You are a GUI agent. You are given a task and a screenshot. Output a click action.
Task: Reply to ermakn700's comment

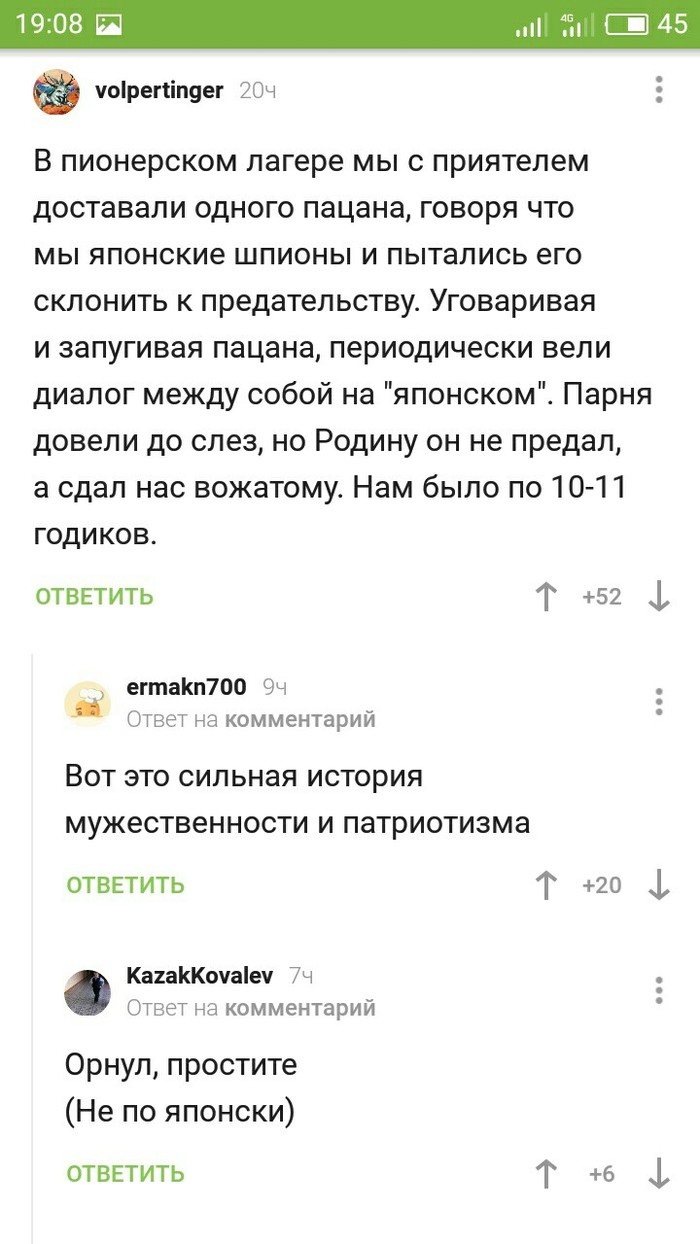[126, 885]
